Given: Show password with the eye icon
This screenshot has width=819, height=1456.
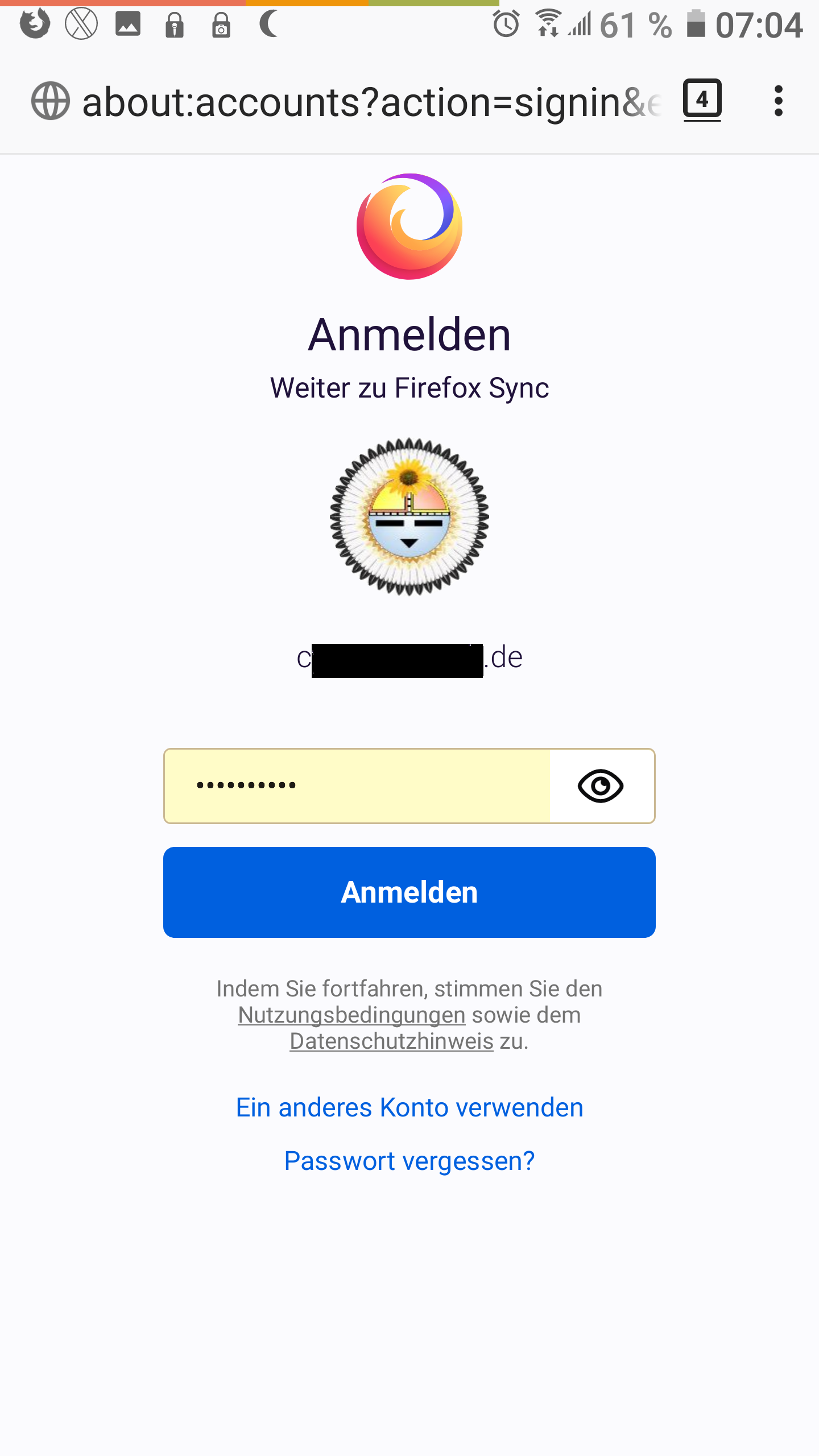Looking at the screenshot, I should [x=601, y=786].
